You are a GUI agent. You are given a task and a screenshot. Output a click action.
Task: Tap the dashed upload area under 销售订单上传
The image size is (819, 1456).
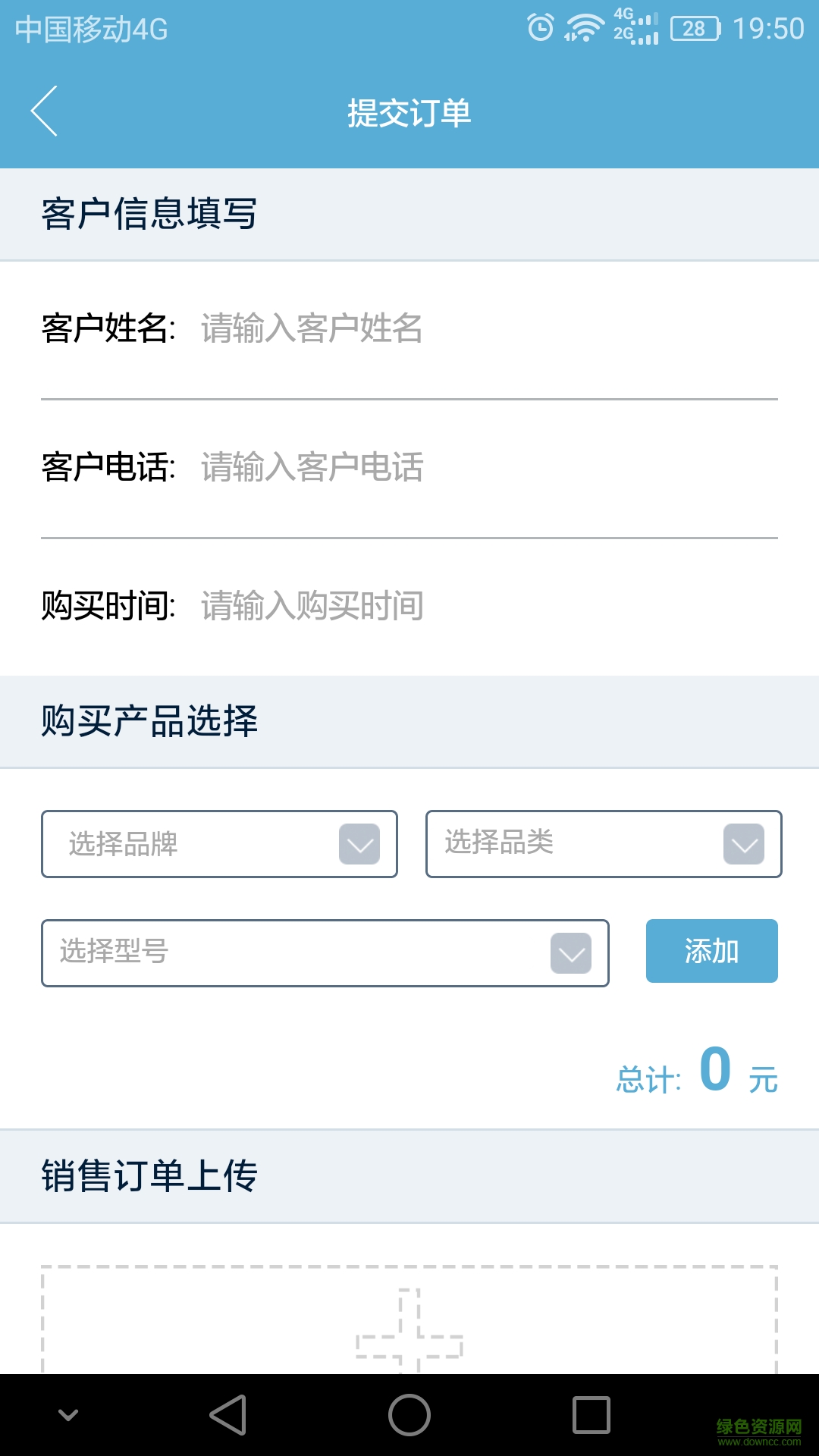(x=409, y=1342)
